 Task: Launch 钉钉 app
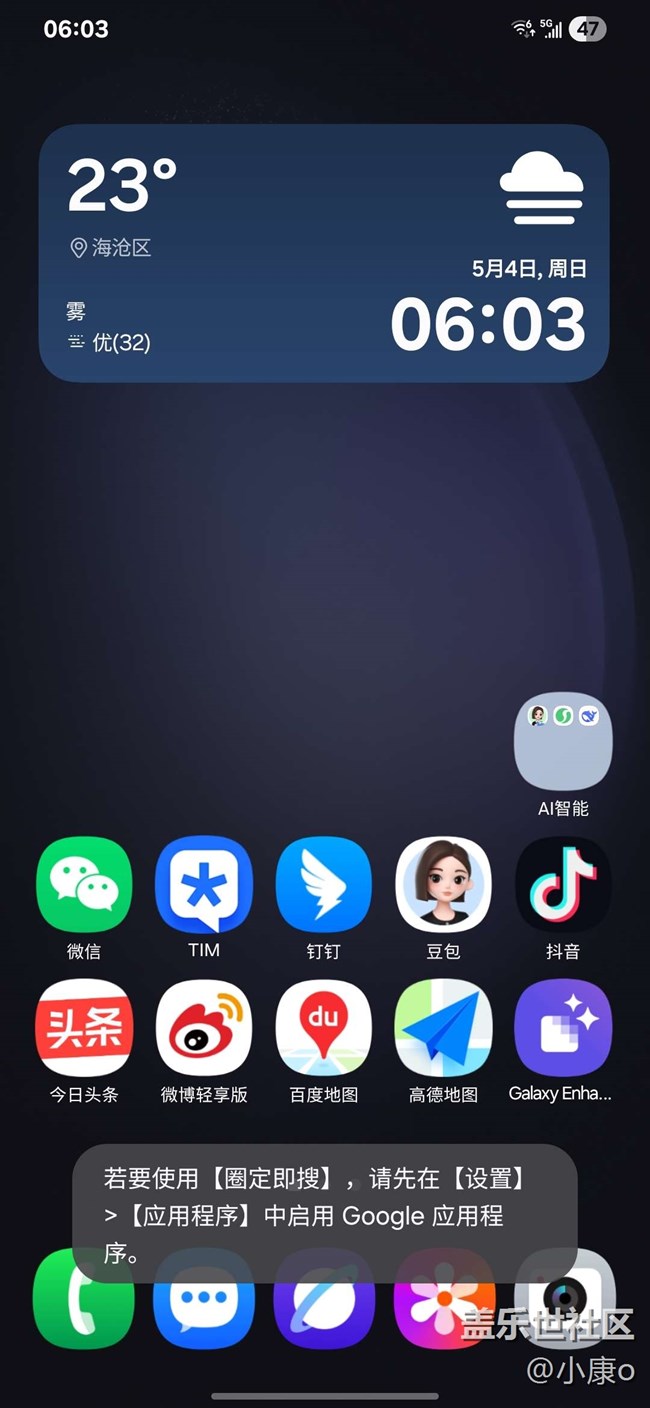(x=324, y=885)
